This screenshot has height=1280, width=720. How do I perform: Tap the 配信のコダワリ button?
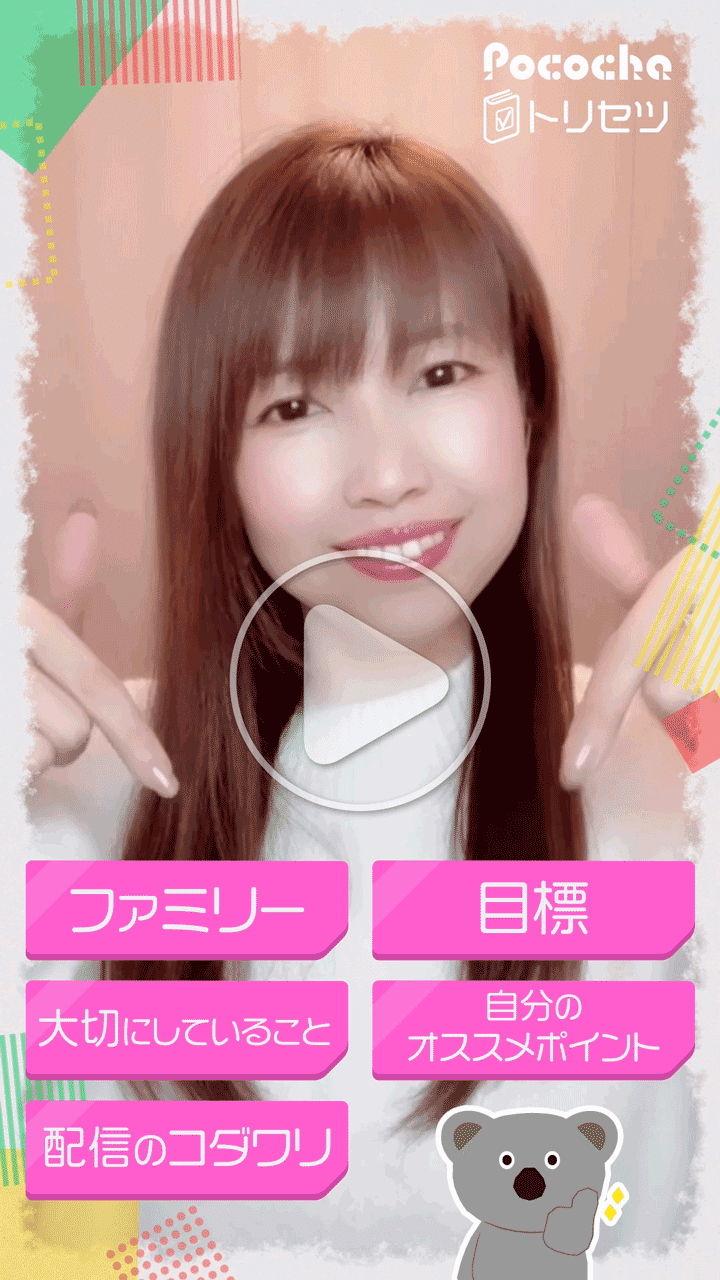[187, 1148]
